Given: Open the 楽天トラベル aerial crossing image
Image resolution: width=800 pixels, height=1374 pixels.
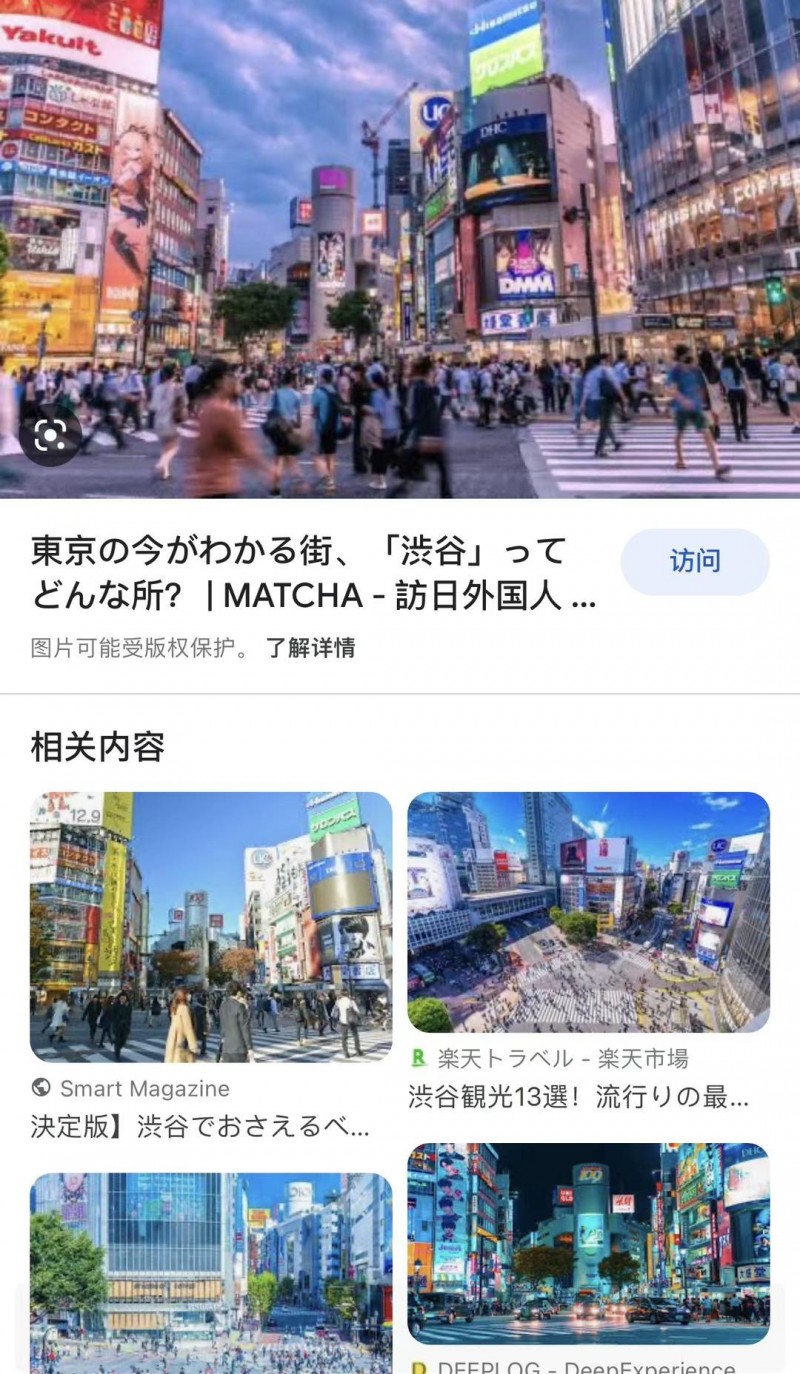Looking at the screenshot, I should point(588,912).
